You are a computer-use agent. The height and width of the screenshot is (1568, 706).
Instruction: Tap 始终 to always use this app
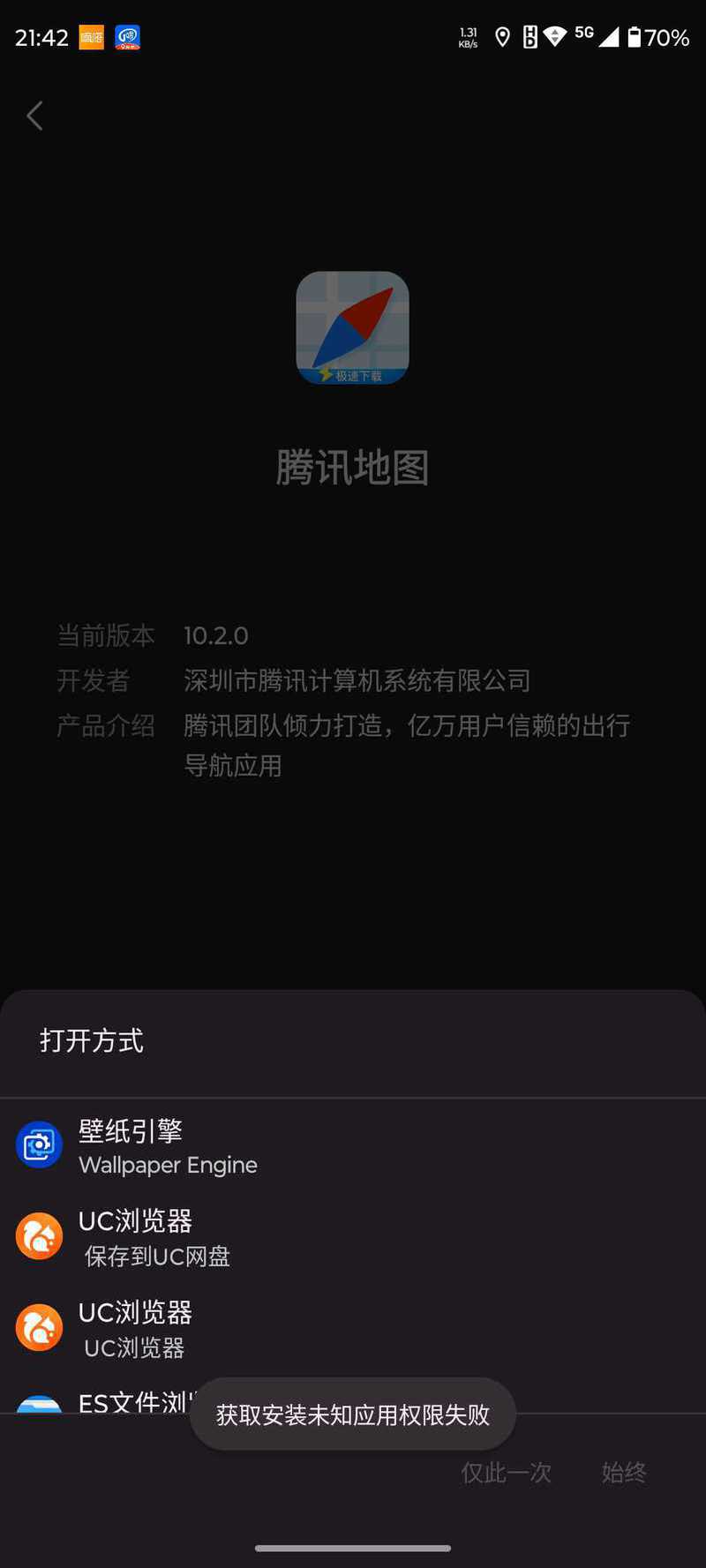coord(623,1473)
